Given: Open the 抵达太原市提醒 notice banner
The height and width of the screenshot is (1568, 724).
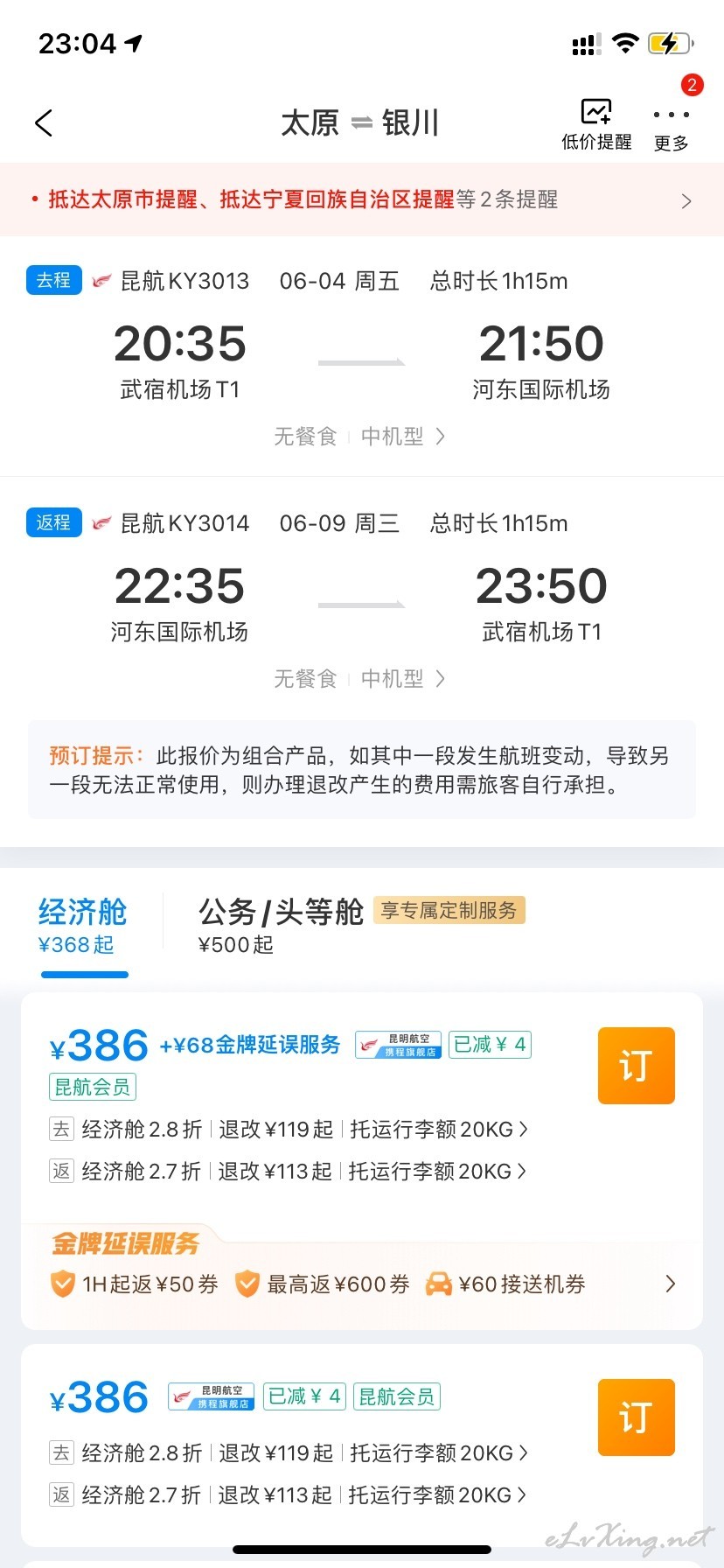Looking at the screenshot, I should (362, 199).
